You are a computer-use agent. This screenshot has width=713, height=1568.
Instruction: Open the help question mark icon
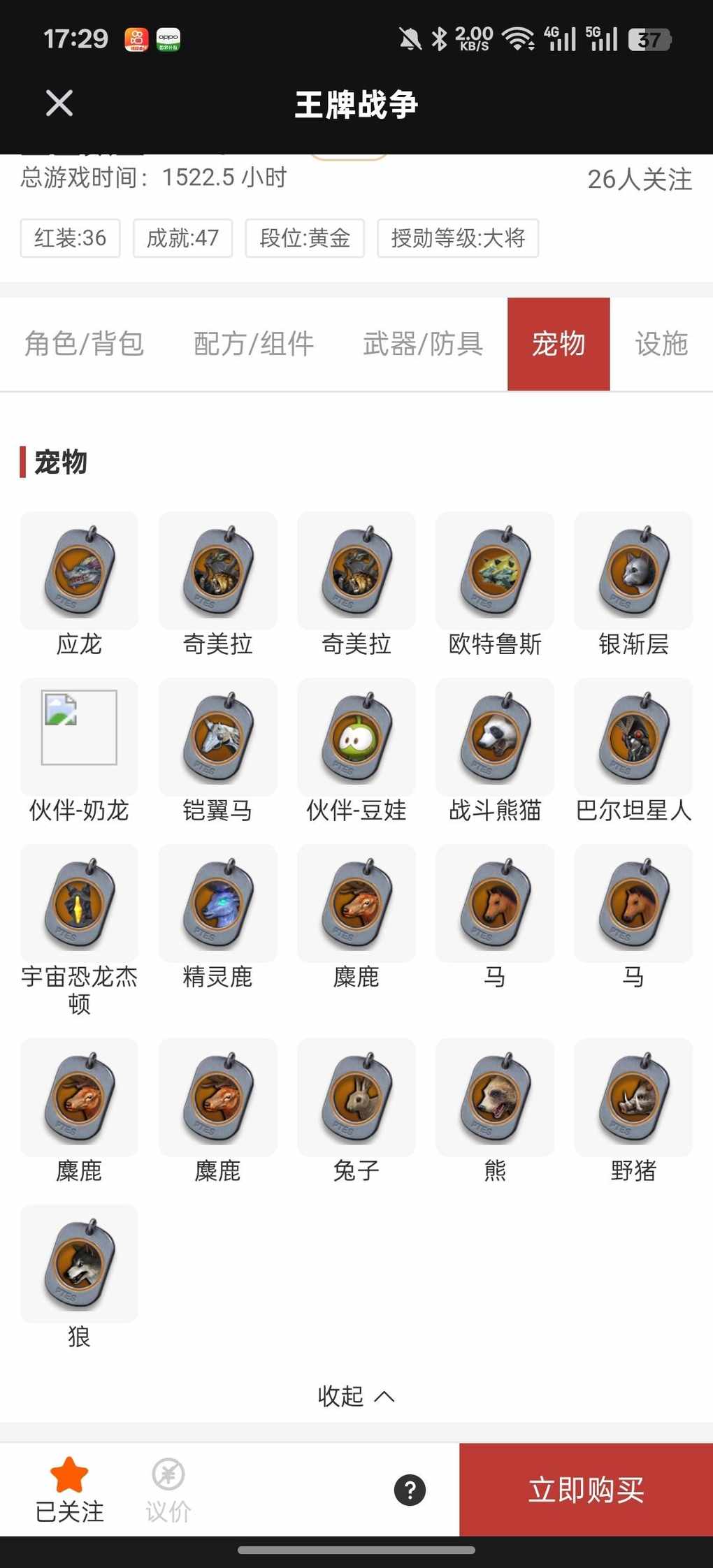(x=410, y=1490)
